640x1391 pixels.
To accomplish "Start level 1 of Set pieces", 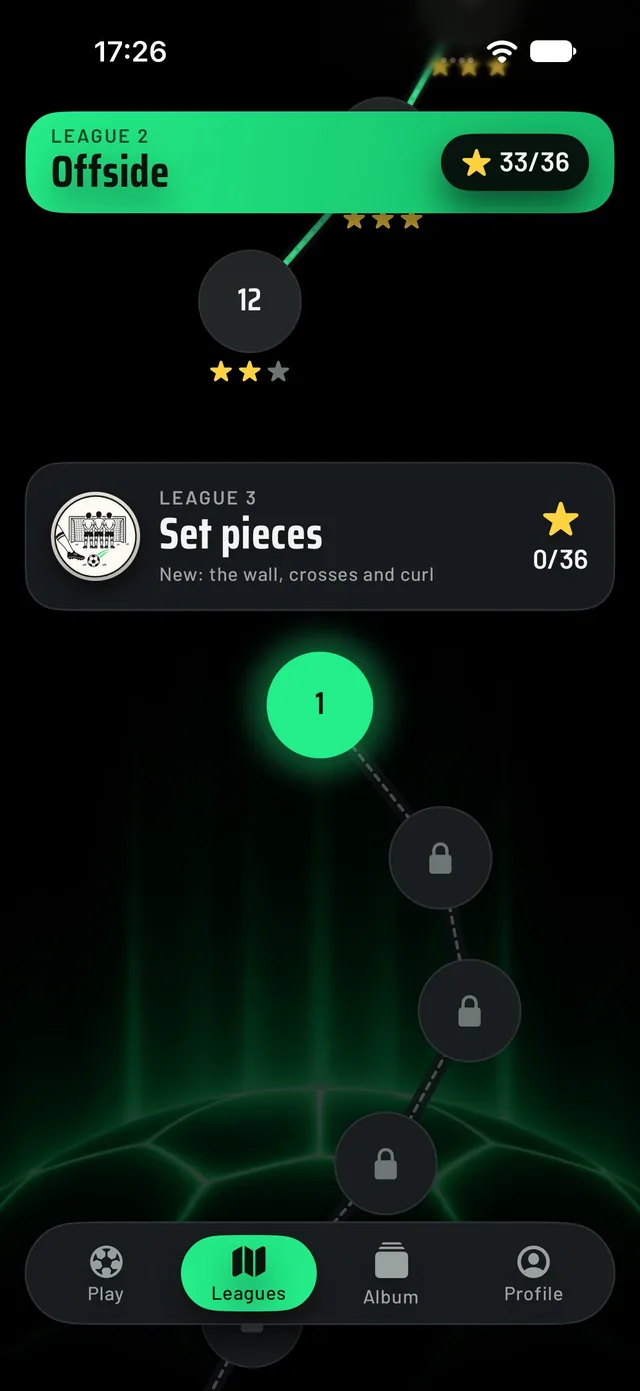I will coord(320,705).
